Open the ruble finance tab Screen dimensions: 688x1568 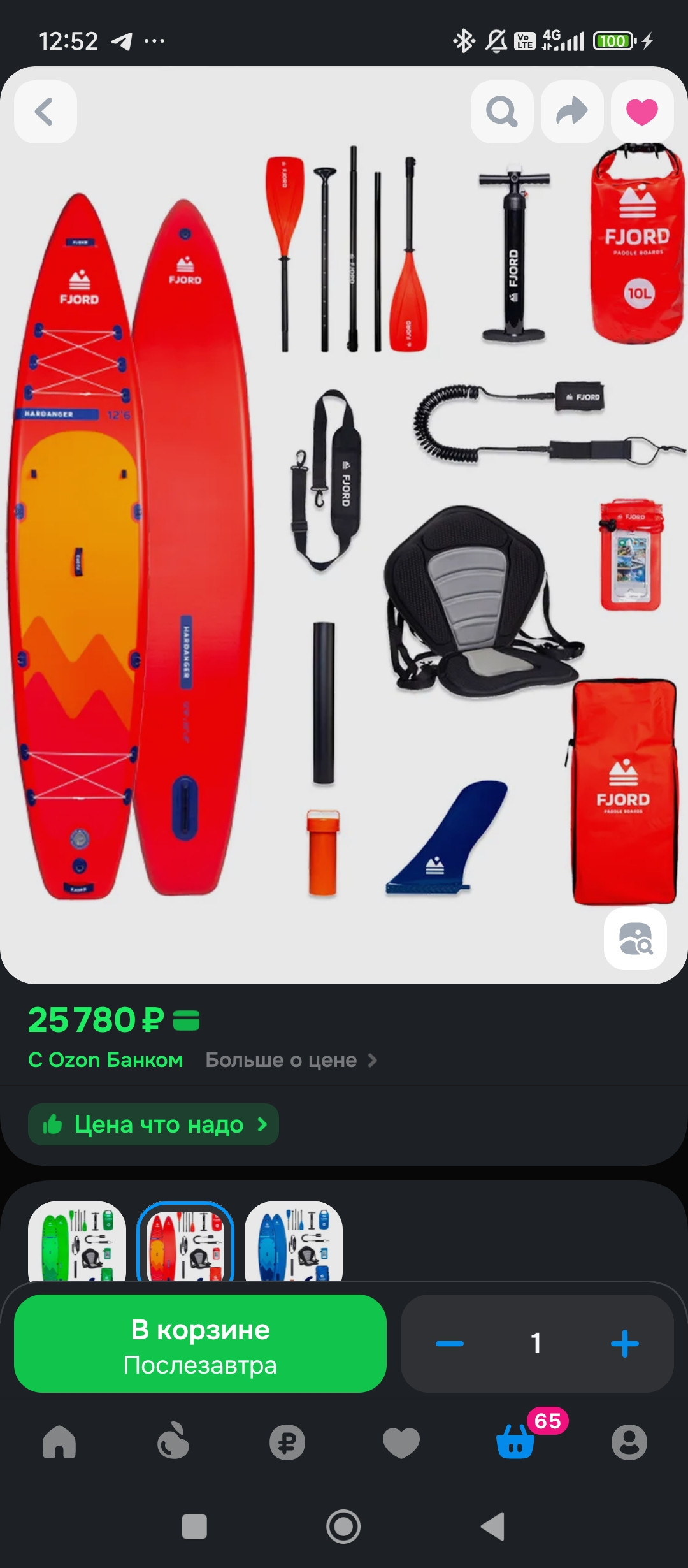[x=287, y=1442]
